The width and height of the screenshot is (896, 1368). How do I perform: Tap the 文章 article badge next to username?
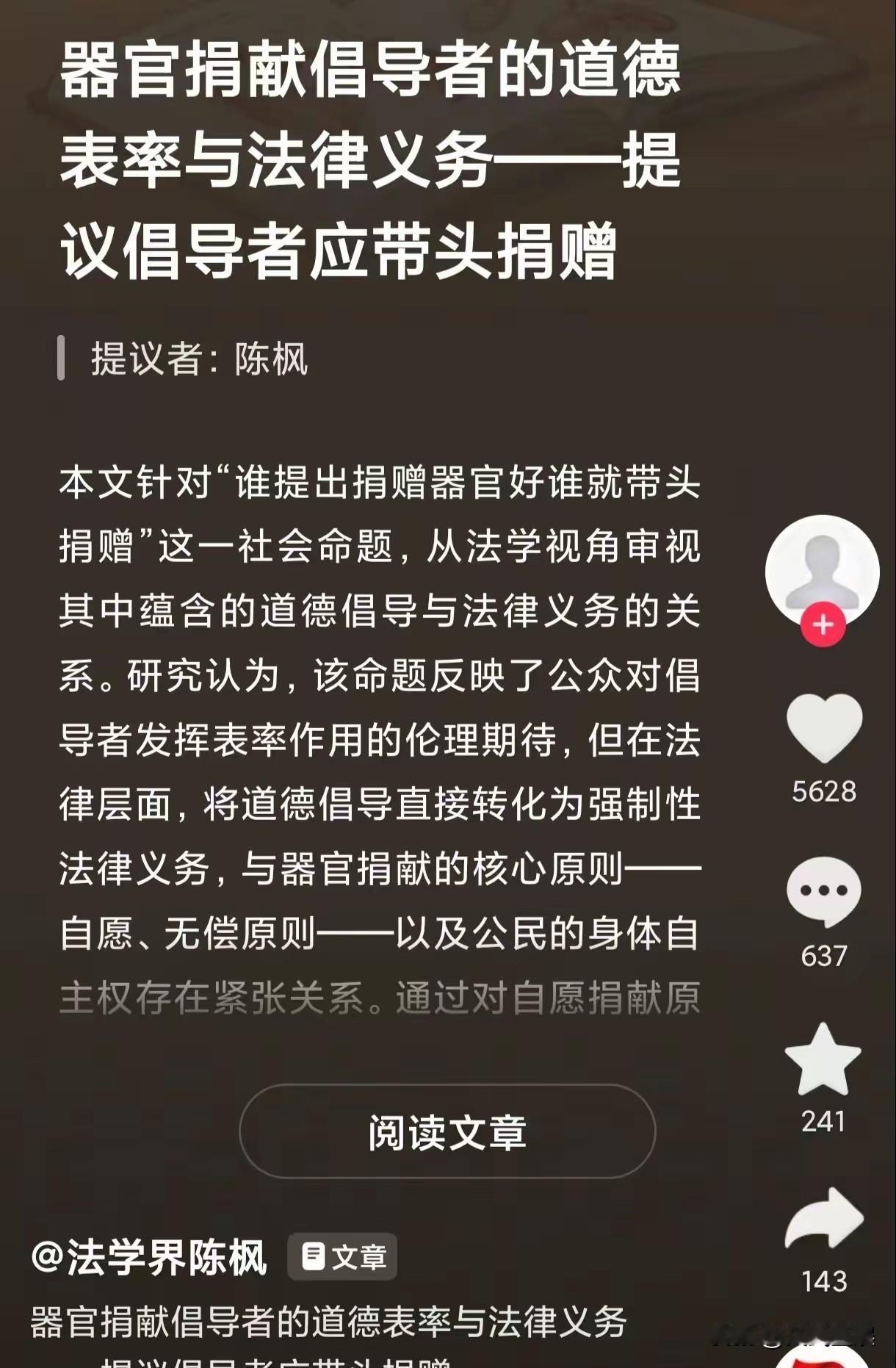(x=342, y=1255)
